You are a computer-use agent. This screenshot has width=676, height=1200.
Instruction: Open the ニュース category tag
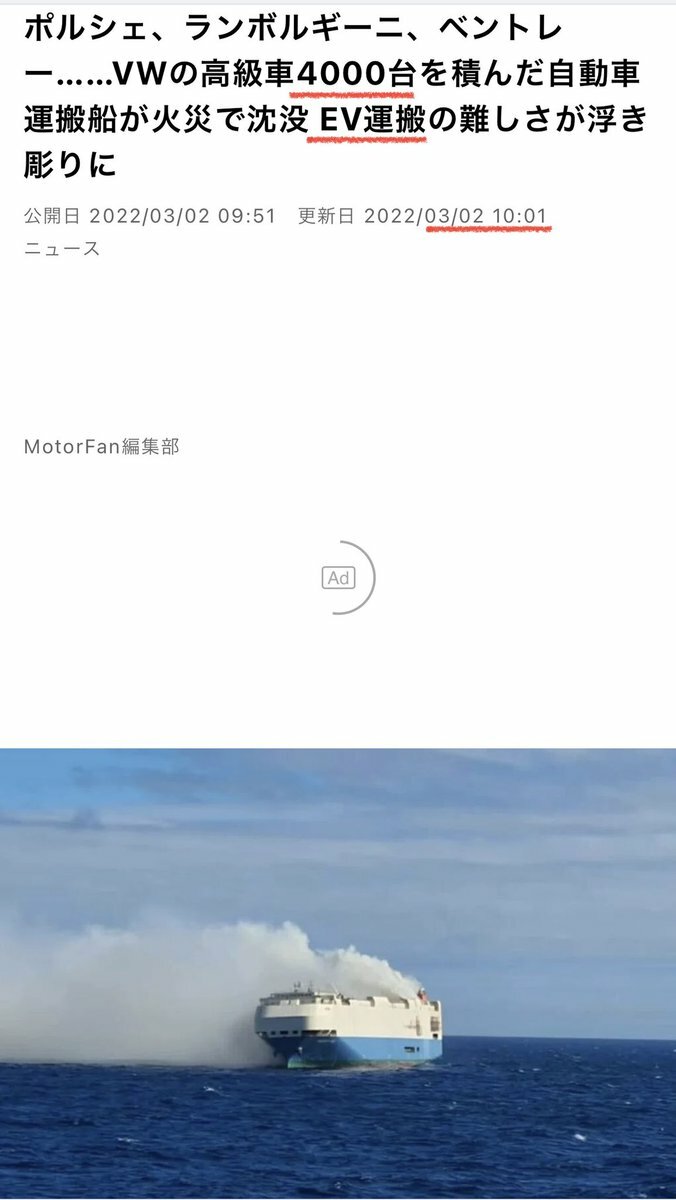pyautogui.click(x=62, y=249)
